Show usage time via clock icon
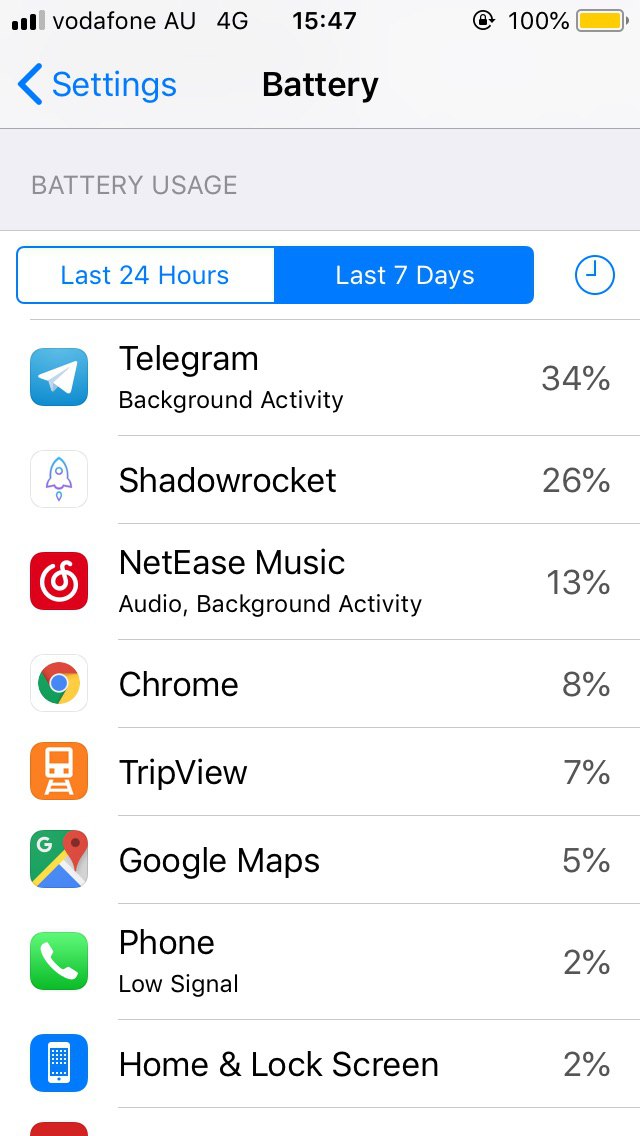This screenshot has width=640, height=1136. [x=594, y=275]
